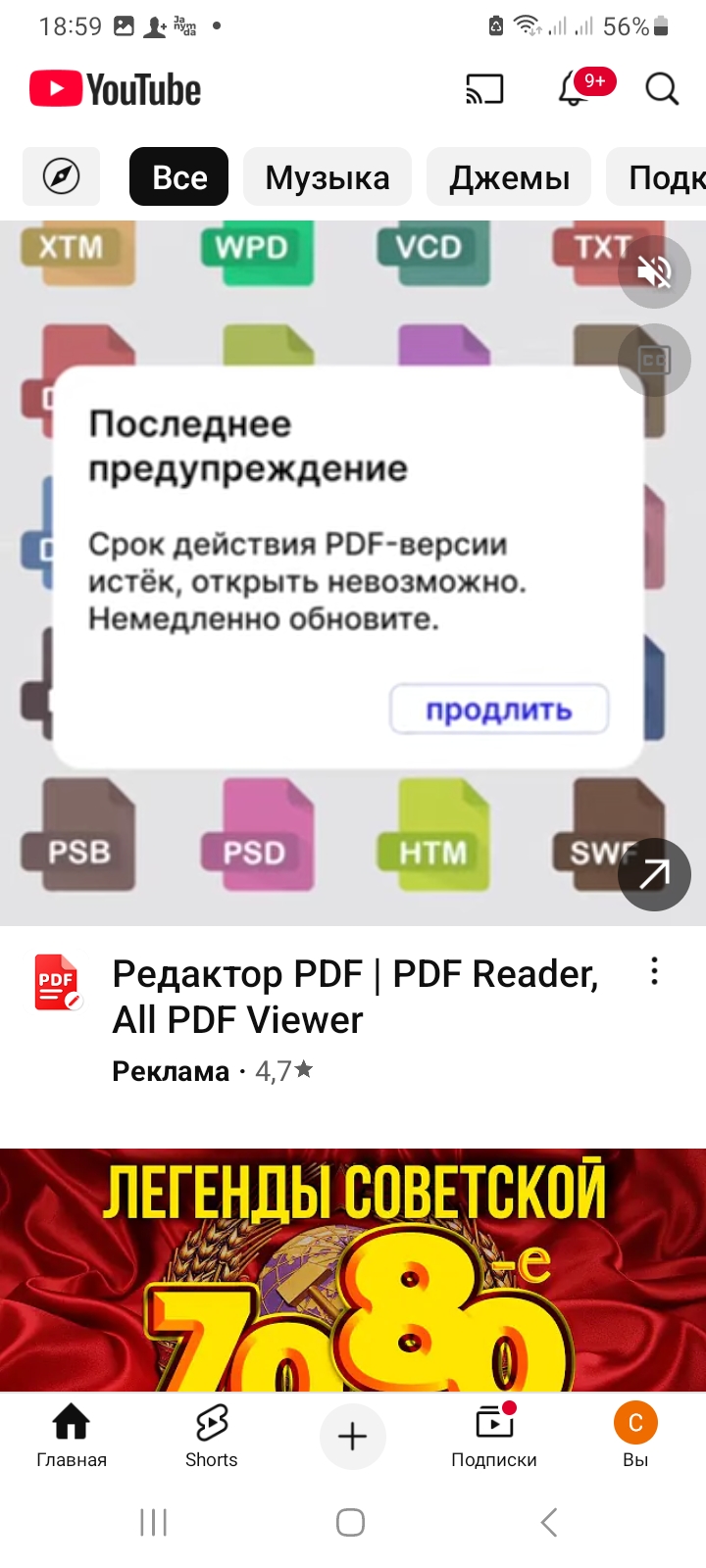Viewport: 706px width, 1568px height.
Task: Tap the create plus button
Action: pos(352,1437)
